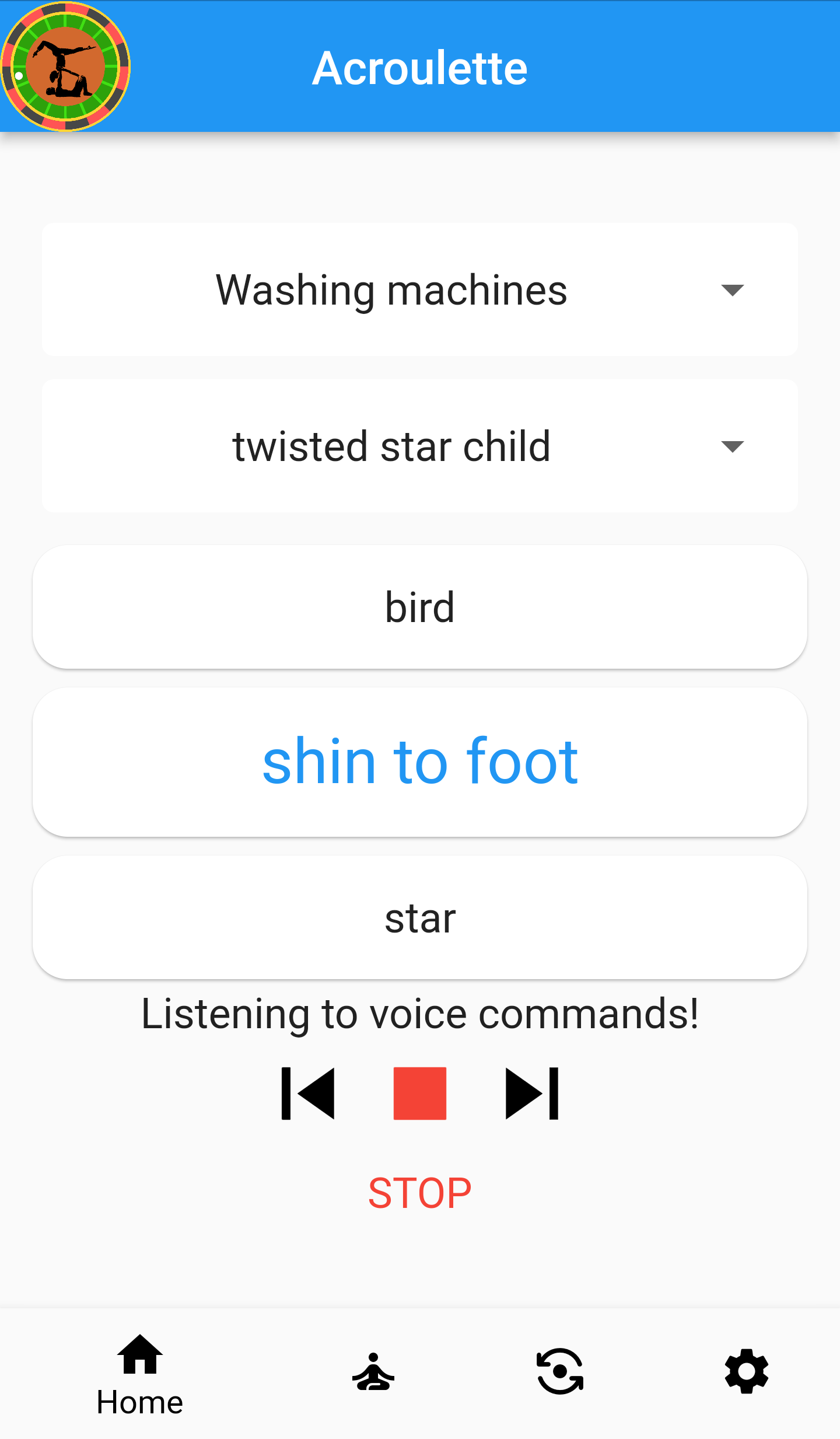
Task: Expand the Washing machines dropdown
Action: tap(420, 290)
